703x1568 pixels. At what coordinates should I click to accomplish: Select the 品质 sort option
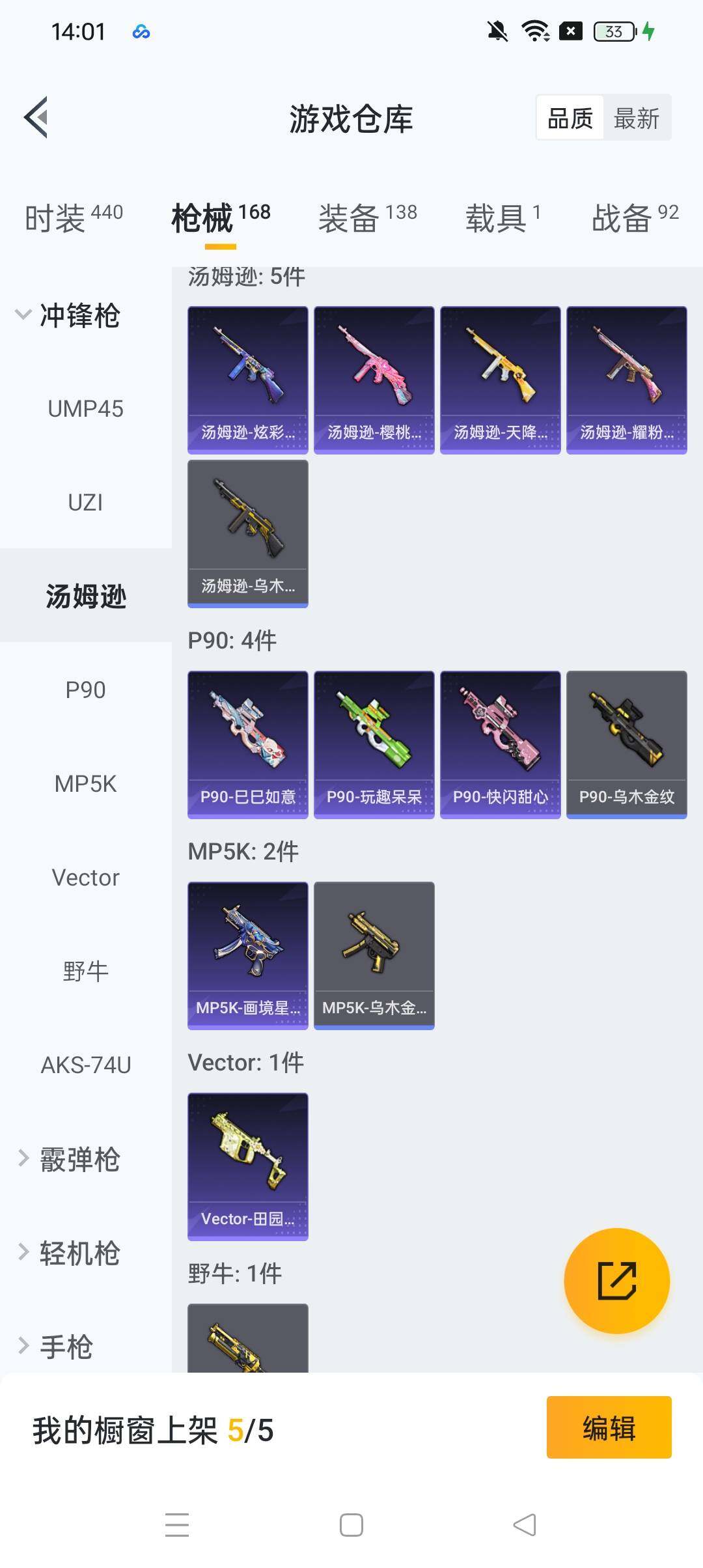coord(570,118)
